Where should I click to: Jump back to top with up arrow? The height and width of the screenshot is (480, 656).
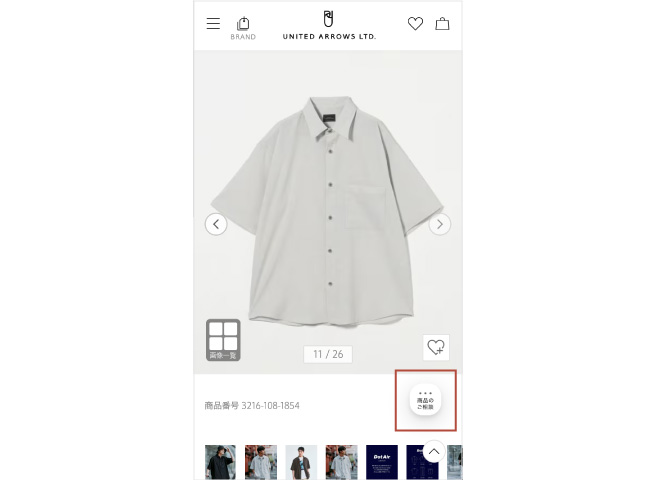(433, 452)
